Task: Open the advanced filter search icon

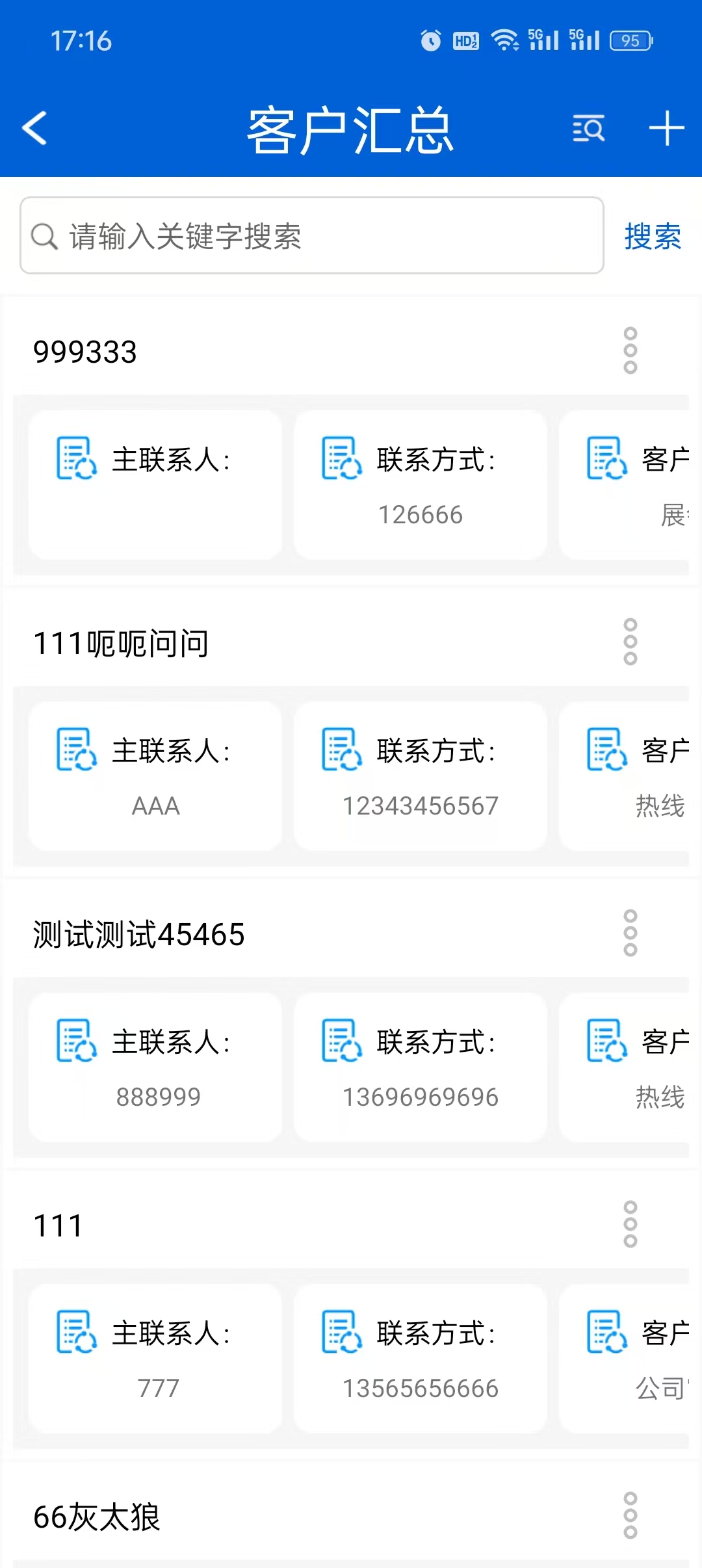Action: [x=588, y=128]
